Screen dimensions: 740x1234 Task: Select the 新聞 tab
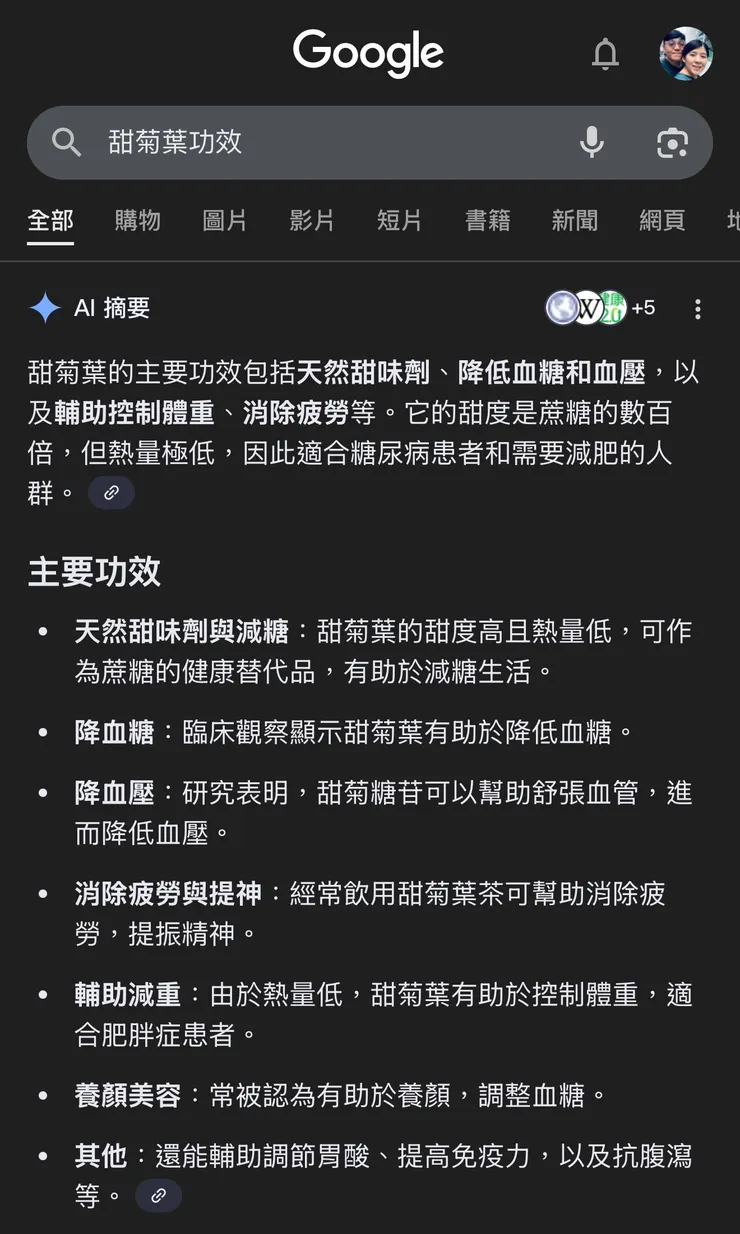tap(575, 221)
